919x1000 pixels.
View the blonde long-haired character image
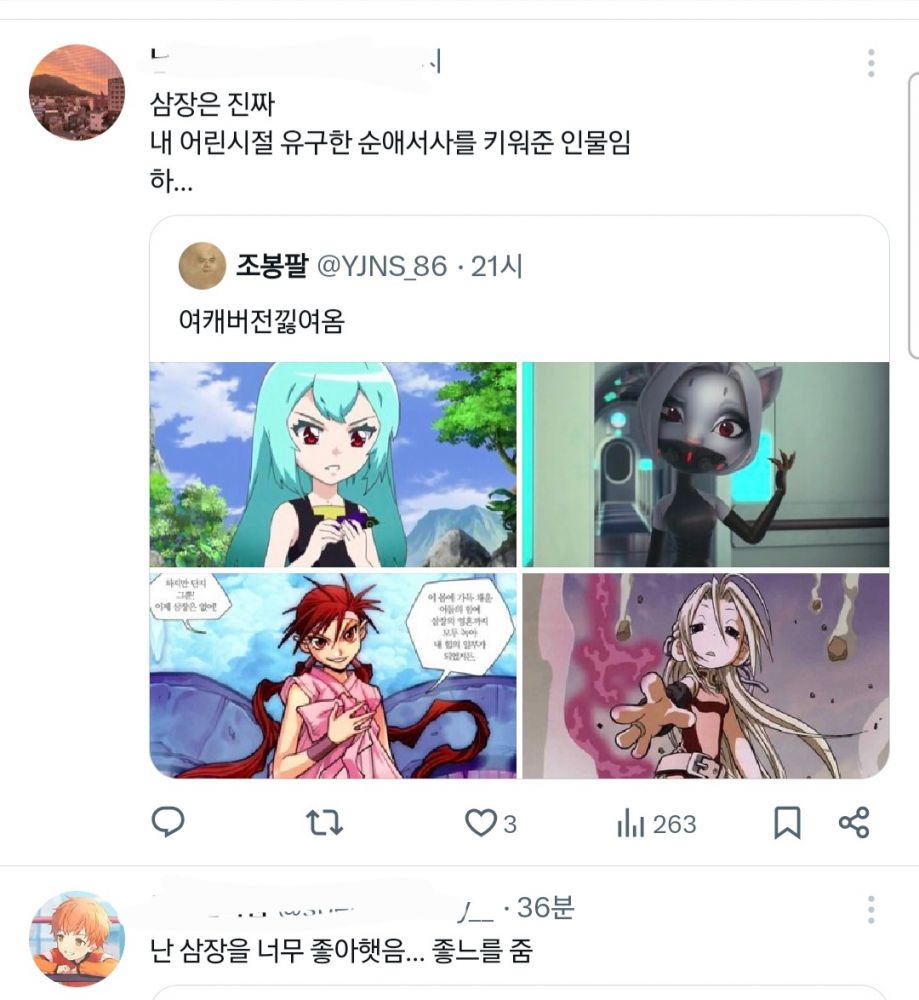pos(705,675)
